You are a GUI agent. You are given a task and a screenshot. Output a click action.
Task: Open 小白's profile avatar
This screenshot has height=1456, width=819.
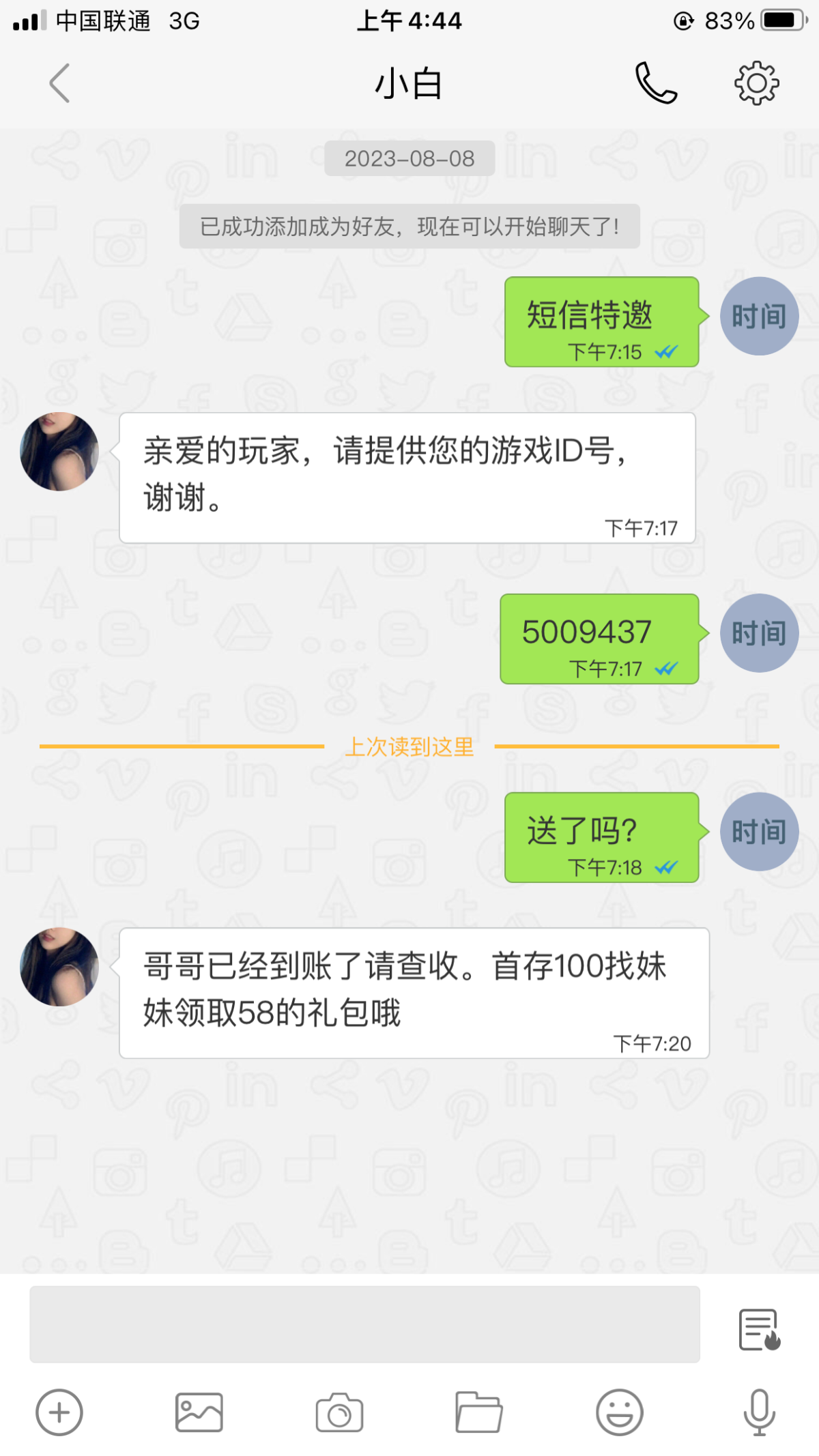coord(59,450)
